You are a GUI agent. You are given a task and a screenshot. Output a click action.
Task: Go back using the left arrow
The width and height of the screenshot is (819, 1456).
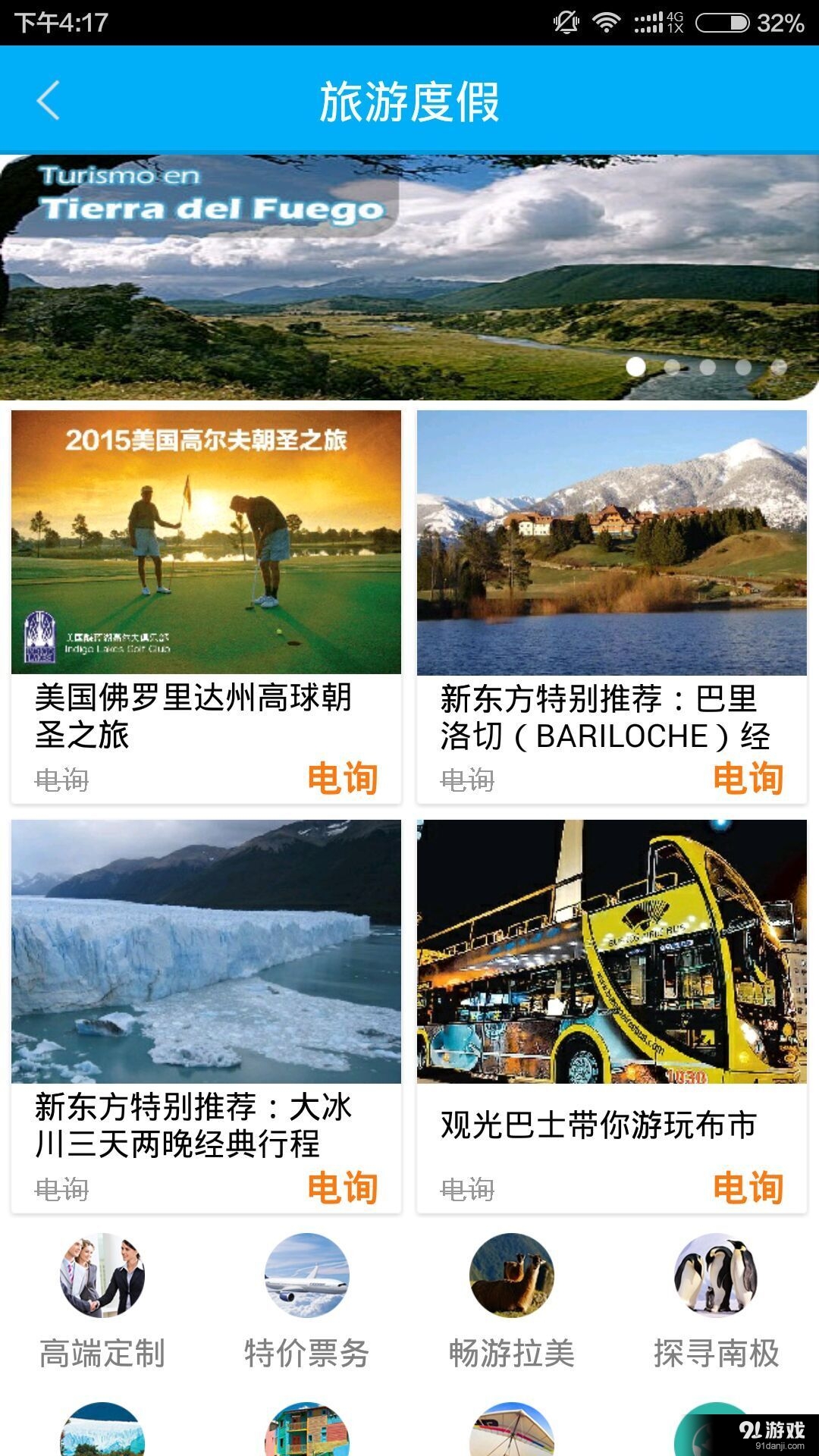(x=48, y=101)
